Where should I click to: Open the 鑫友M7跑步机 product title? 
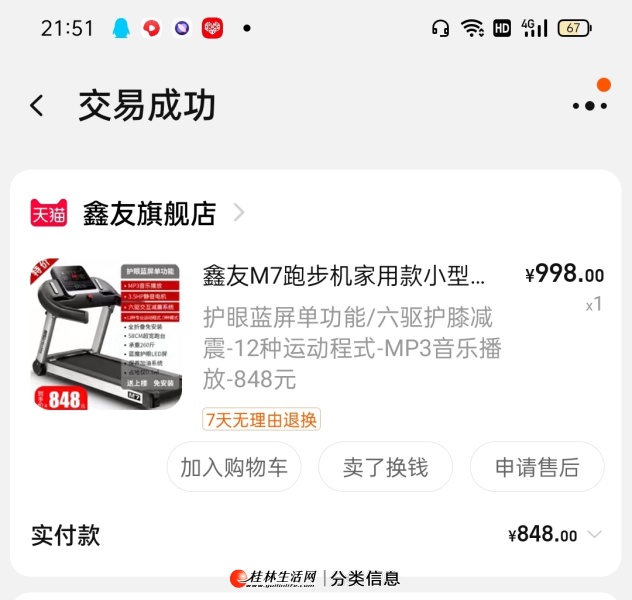tap(344, 275)
